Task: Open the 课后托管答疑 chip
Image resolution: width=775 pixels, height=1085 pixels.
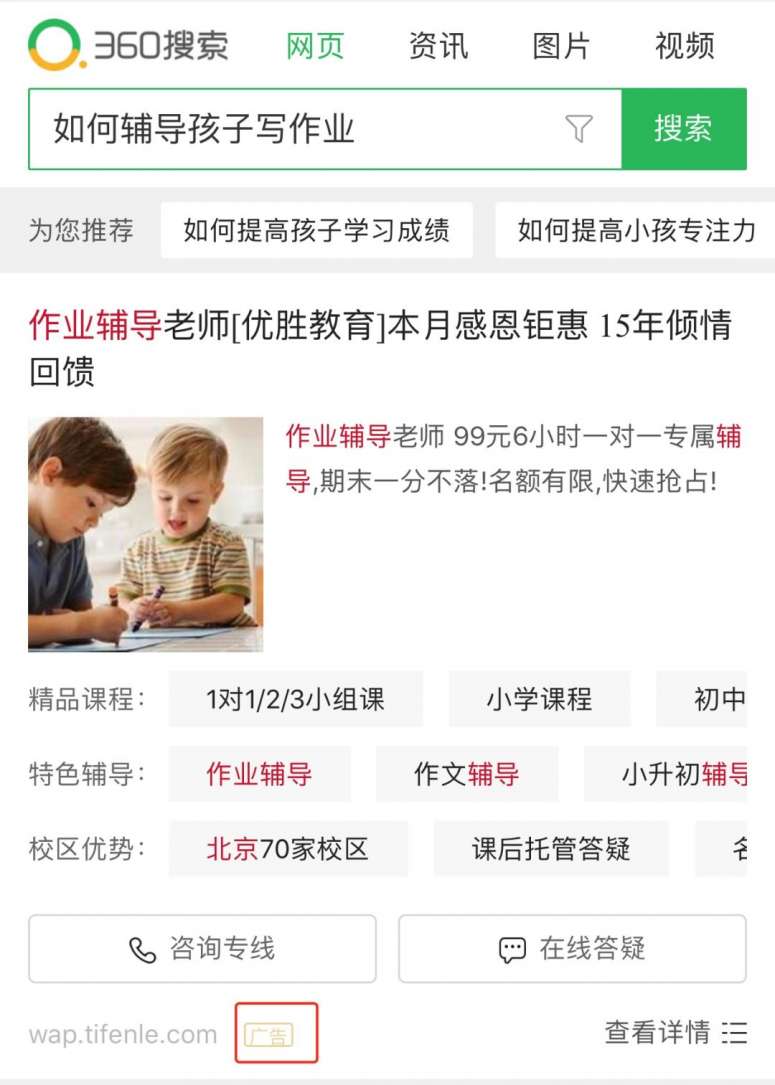Action: pyautogui.click(x=551, y=849)
